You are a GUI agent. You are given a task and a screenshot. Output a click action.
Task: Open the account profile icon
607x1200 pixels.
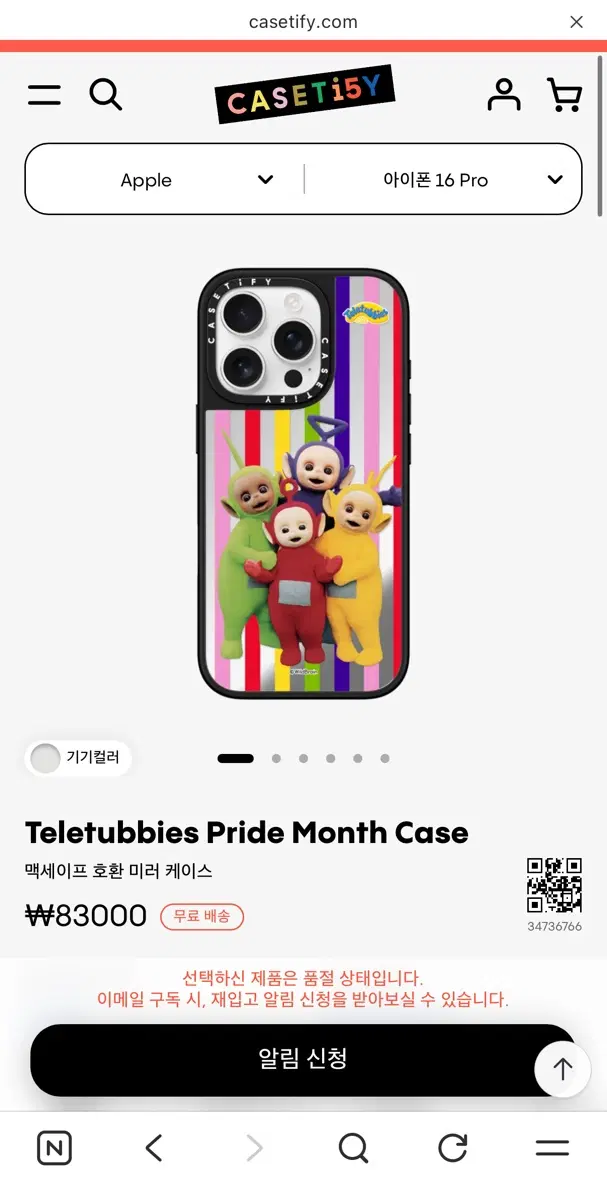504,95
